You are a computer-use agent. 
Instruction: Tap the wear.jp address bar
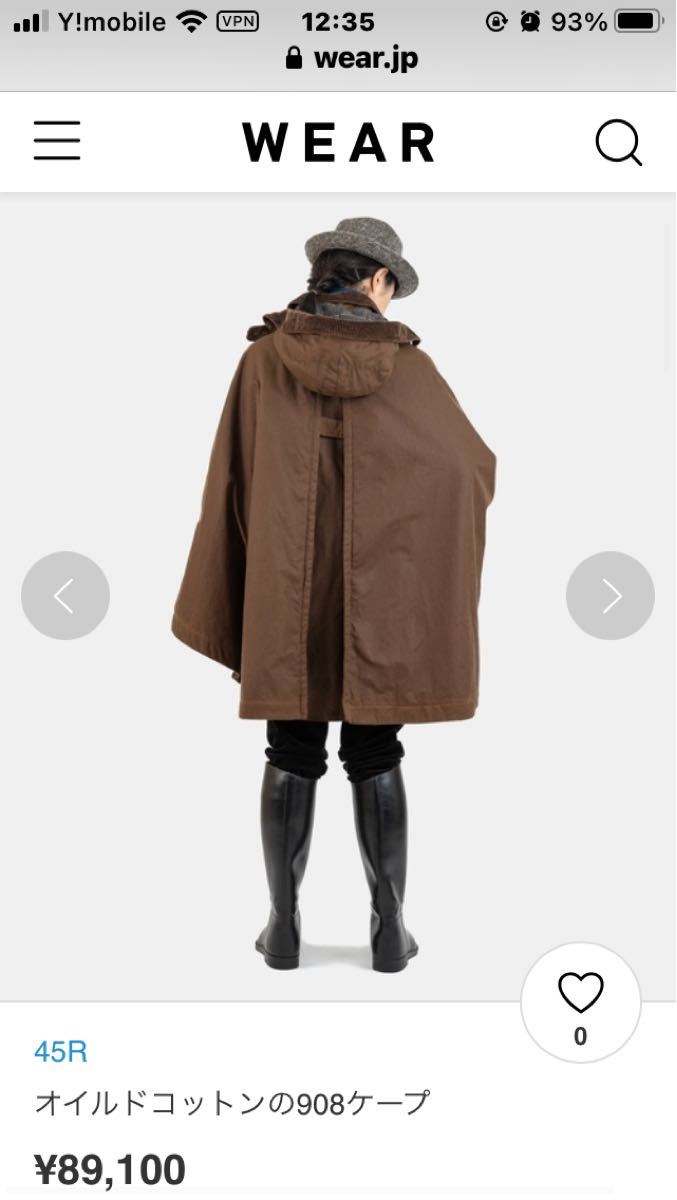pyautogui.click(x=351, y=59)
